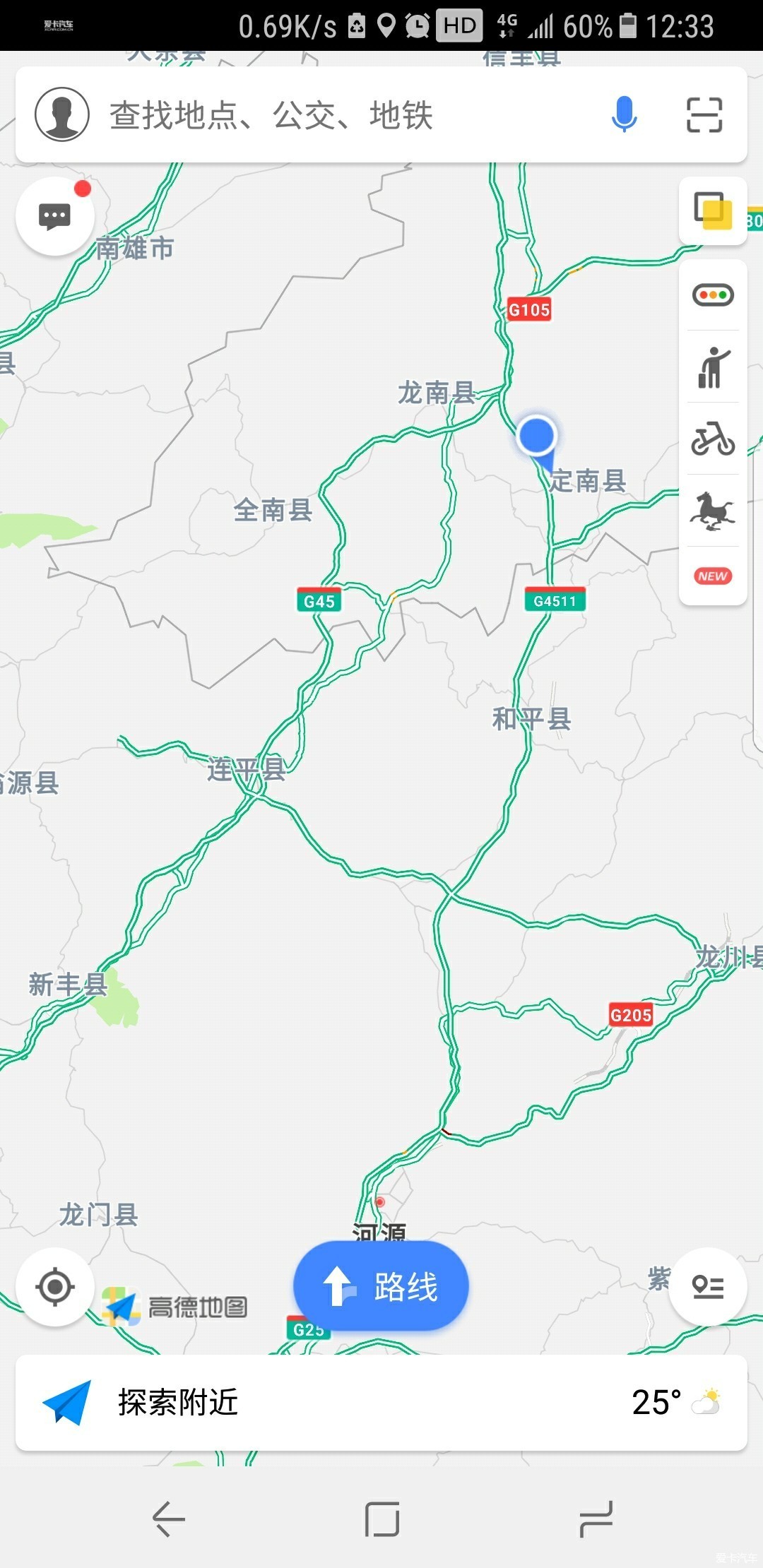Image resolution: width=763 pixels, height=1568 pixels.
Task: Open the map layers button
Action: tap(713, 211)
